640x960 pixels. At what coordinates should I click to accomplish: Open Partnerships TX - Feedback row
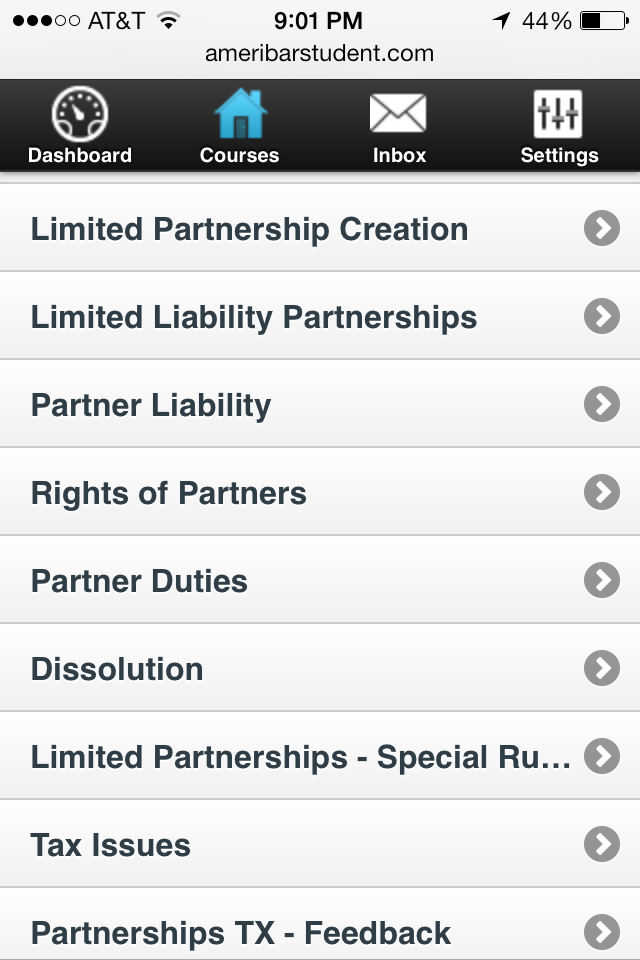(320, 932)
